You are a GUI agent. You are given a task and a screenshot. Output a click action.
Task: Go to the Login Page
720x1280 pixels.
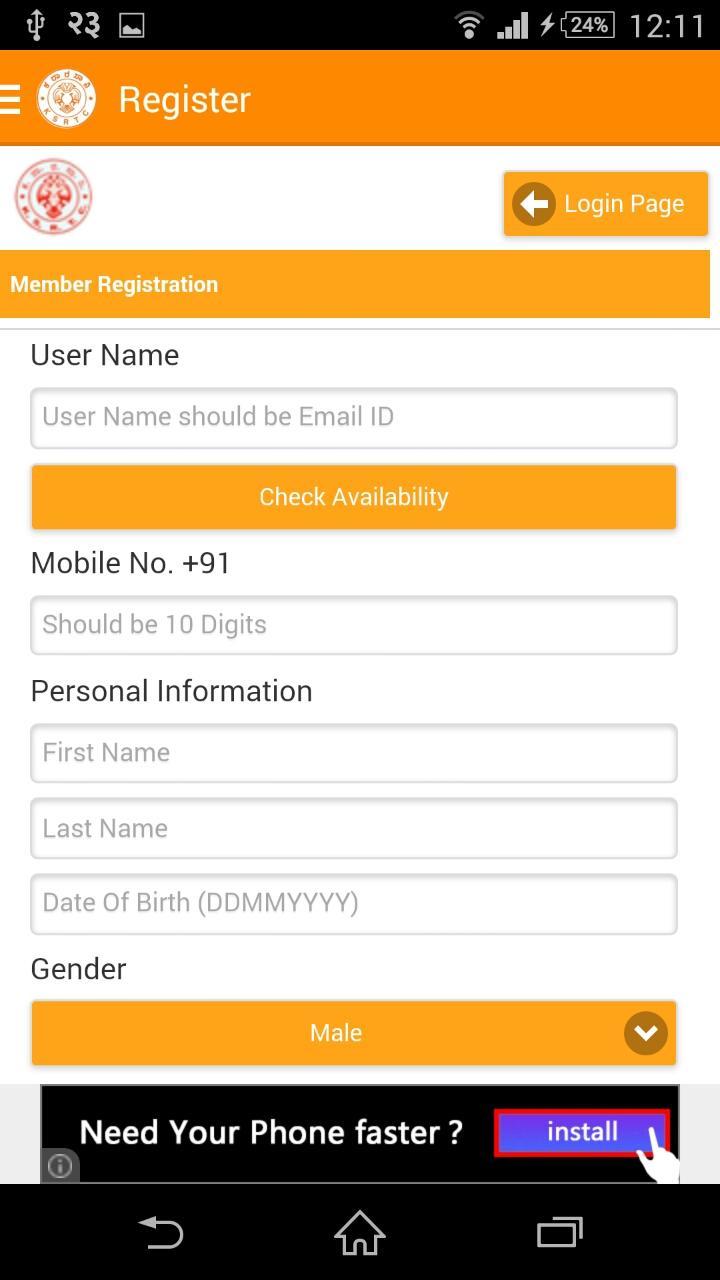click(605, 203)
